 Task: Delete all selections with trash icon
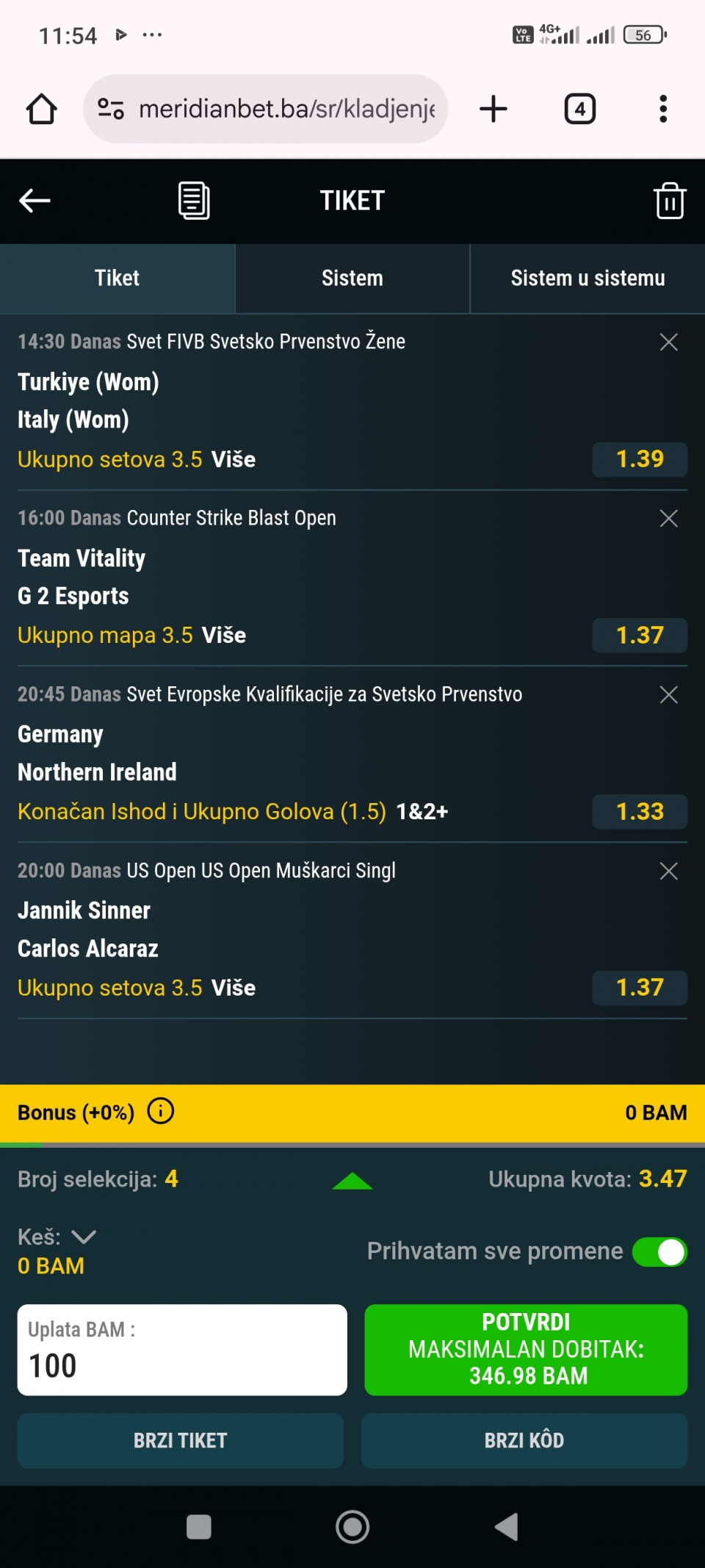click(669, 201)
